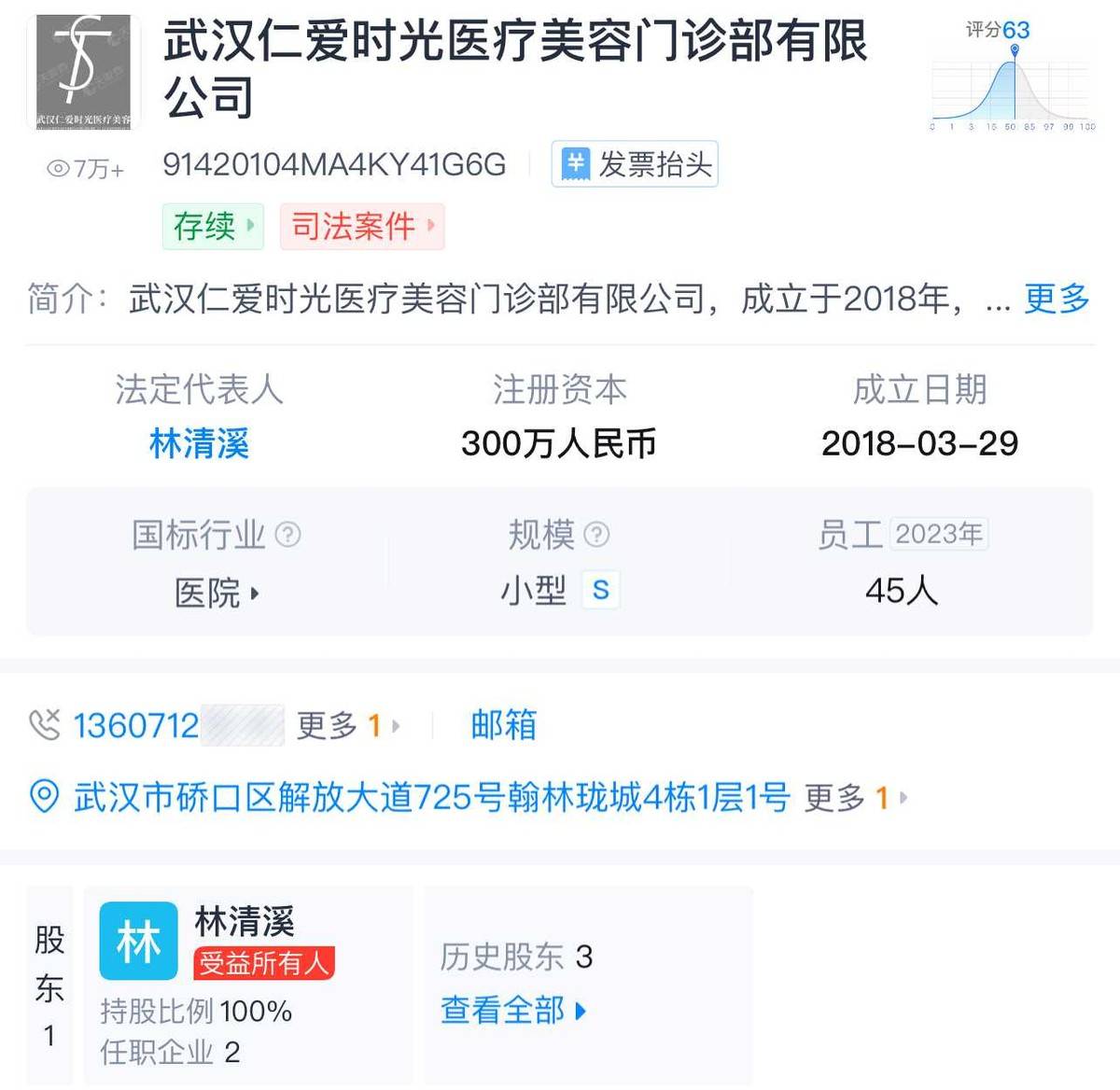Show info about 国标行业 help icon
Viewport: 1120px width, 1090px height.
click(x=289, y=535)
